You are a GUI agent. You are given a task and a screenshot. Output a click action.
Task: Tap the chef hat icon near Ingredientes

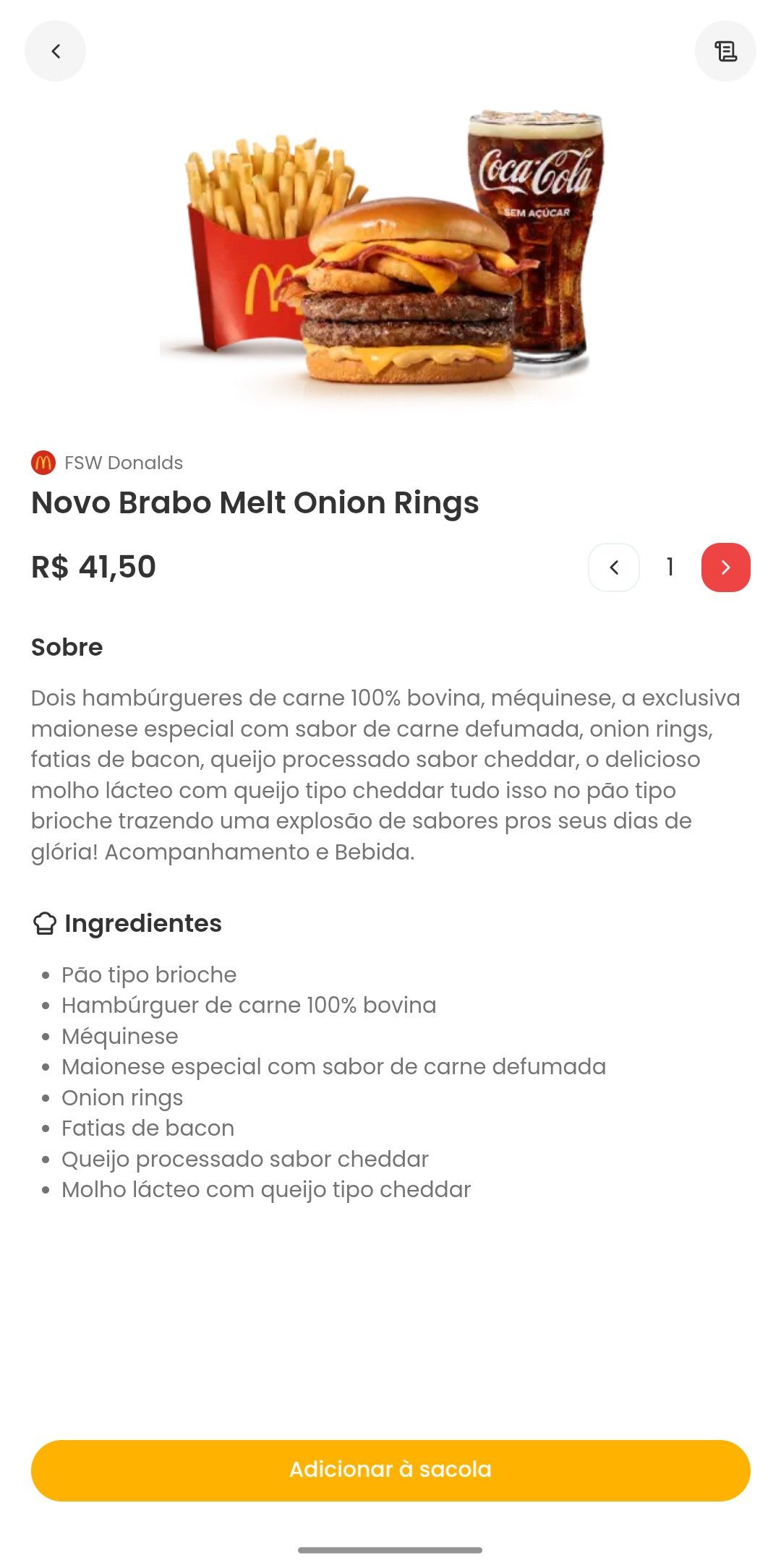click(43, 923)
